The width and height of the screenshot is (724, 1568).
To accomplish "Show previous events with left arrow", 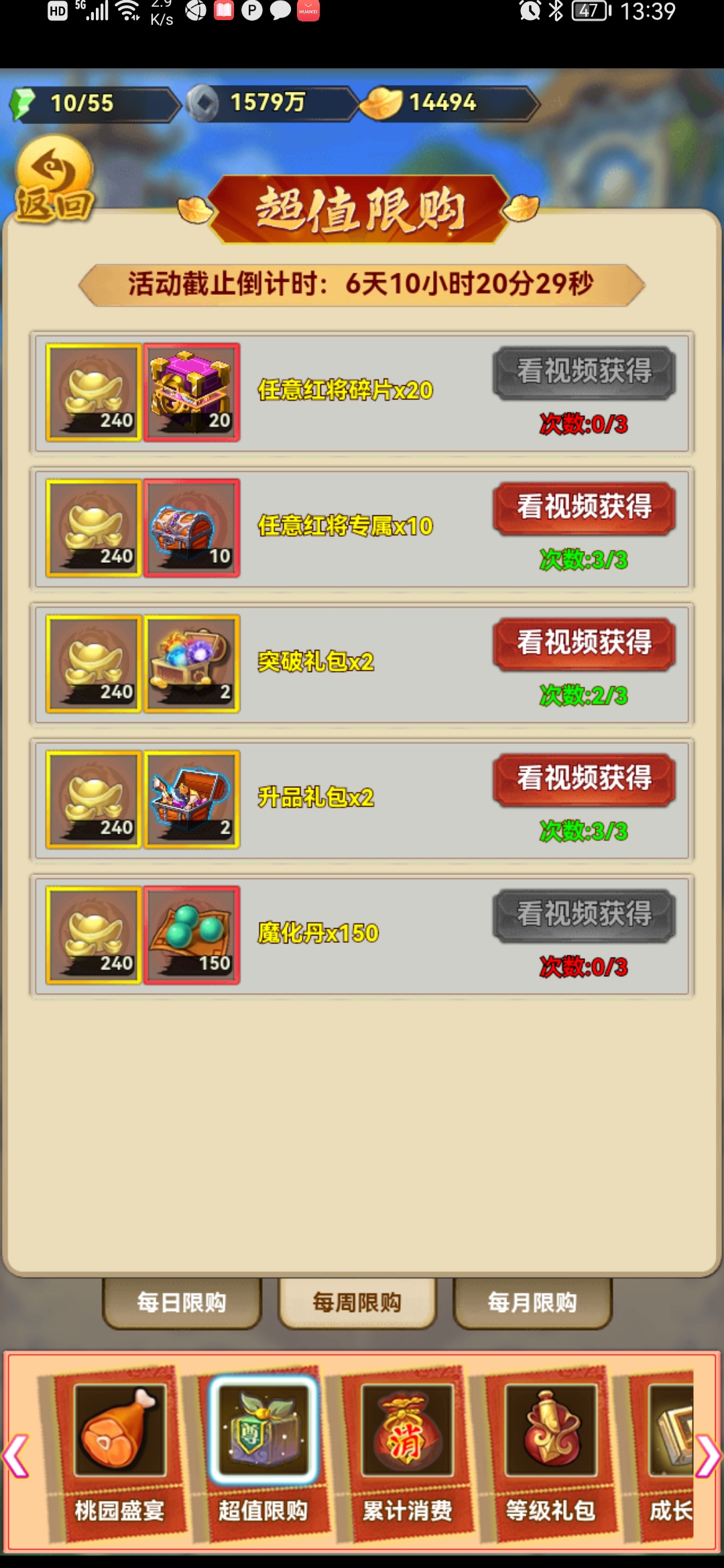I will pos(15,1455).
